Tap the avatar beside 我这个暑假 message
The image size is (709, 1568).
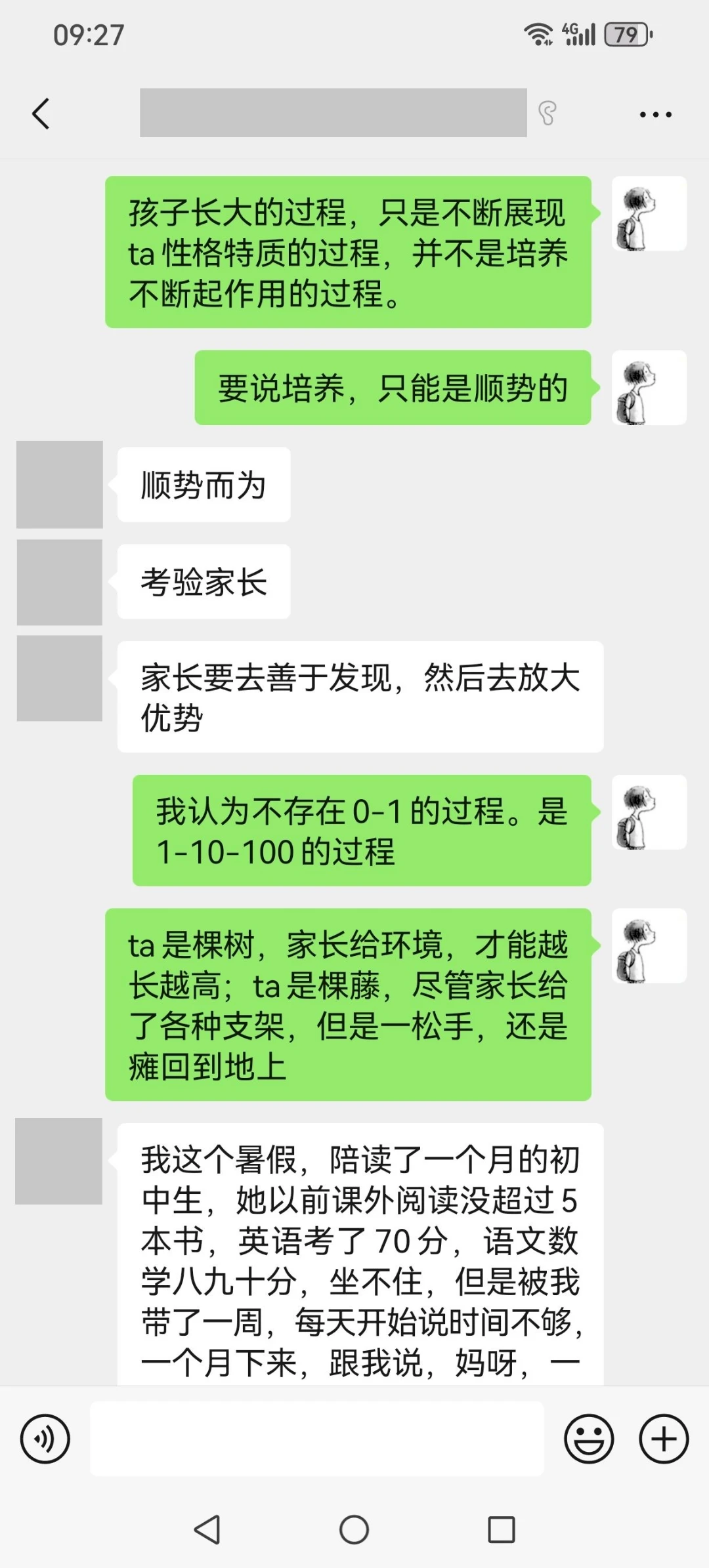tap(59, 1161)
